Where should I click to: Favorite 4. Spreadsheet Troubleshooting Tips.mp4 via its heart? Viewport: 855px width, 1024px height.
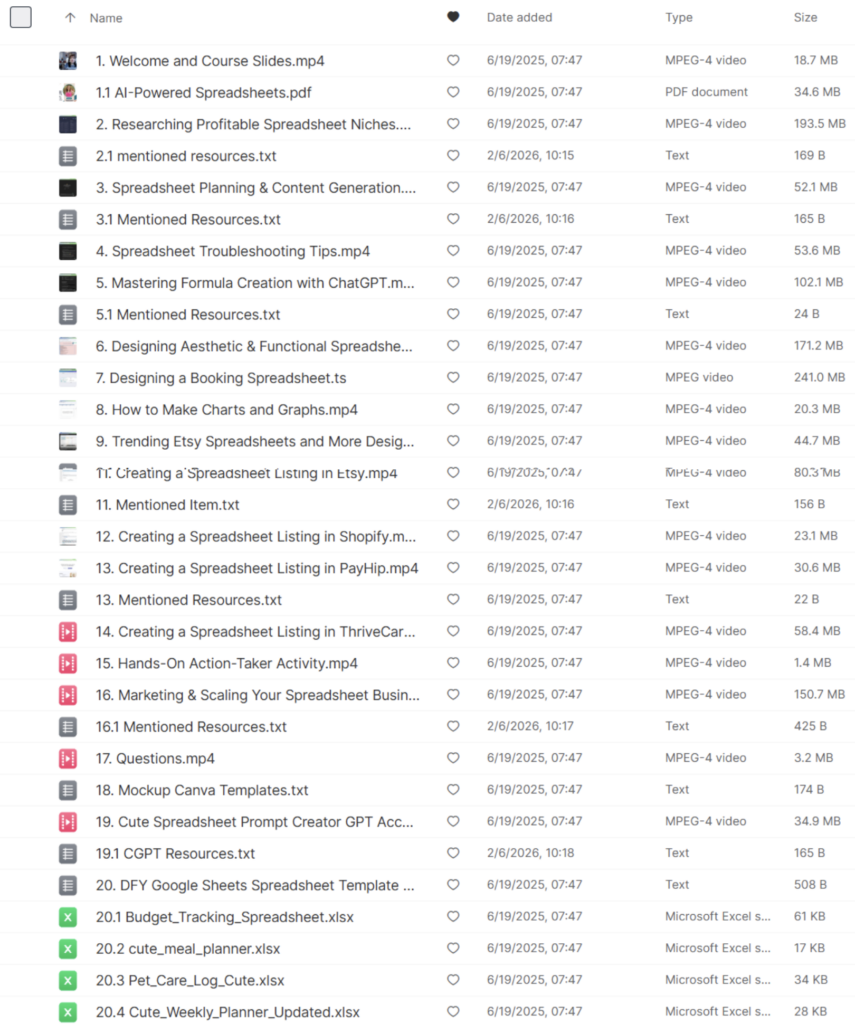(453, 251)
